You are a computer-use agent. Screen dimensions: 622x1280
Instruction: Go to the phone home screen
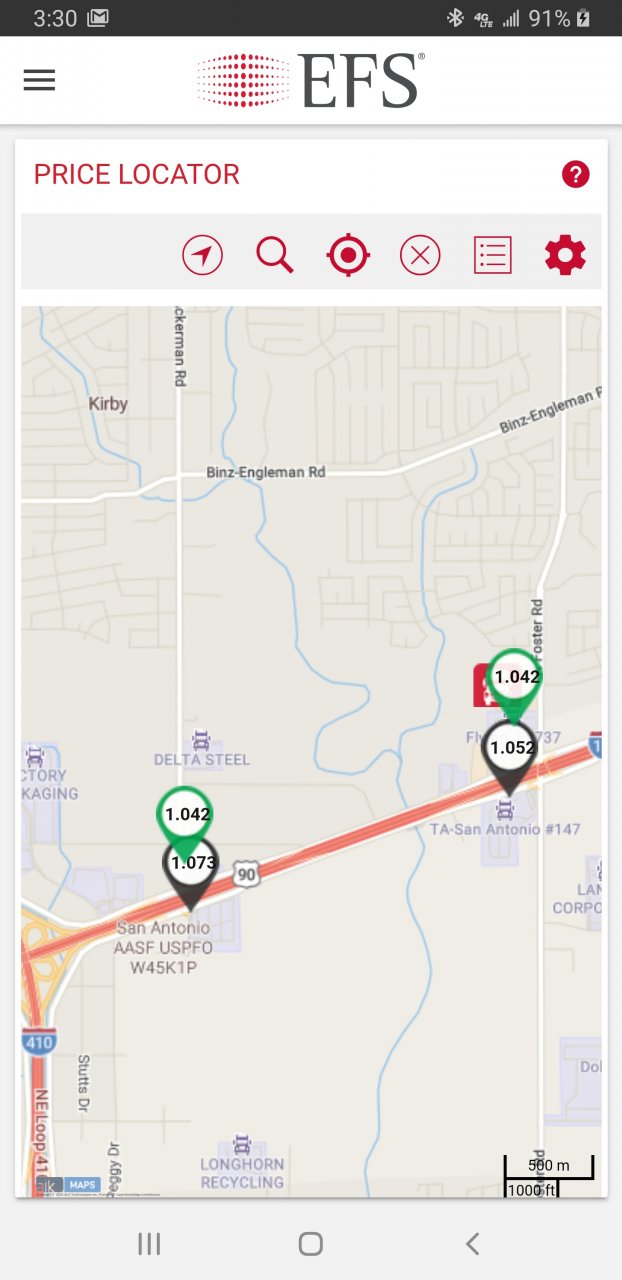[311, 1243]
